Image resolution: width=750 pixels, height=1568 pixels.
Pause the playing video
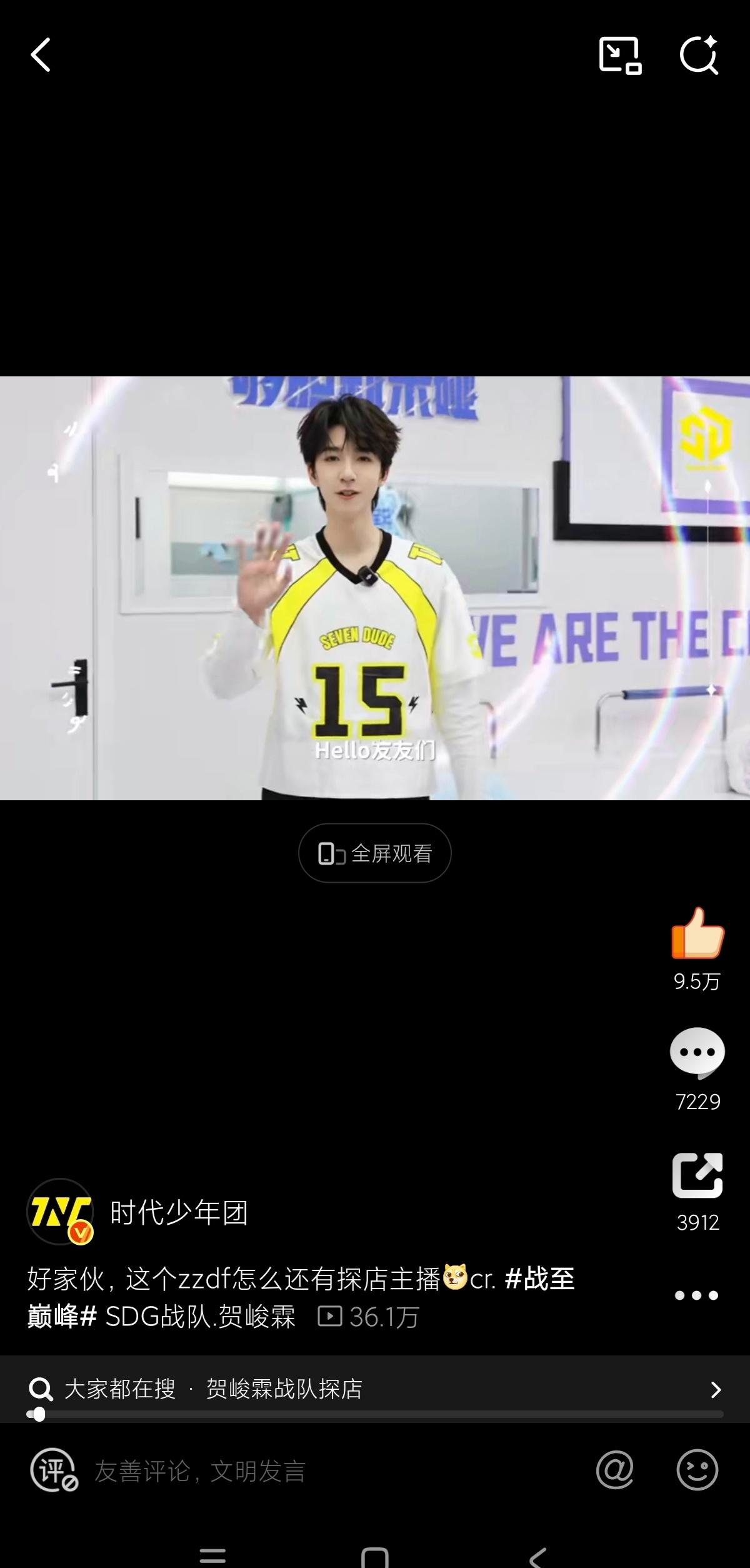tap(375, 588)
